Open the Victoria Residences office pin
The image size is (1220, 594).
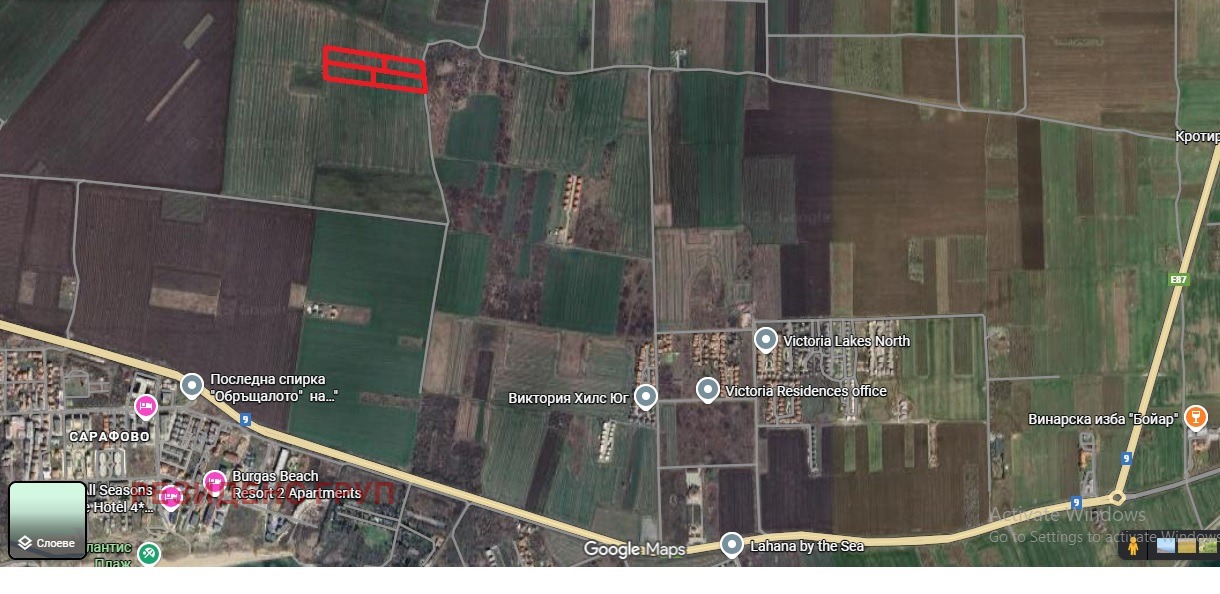pyautogui.click(x=708, y=390)
